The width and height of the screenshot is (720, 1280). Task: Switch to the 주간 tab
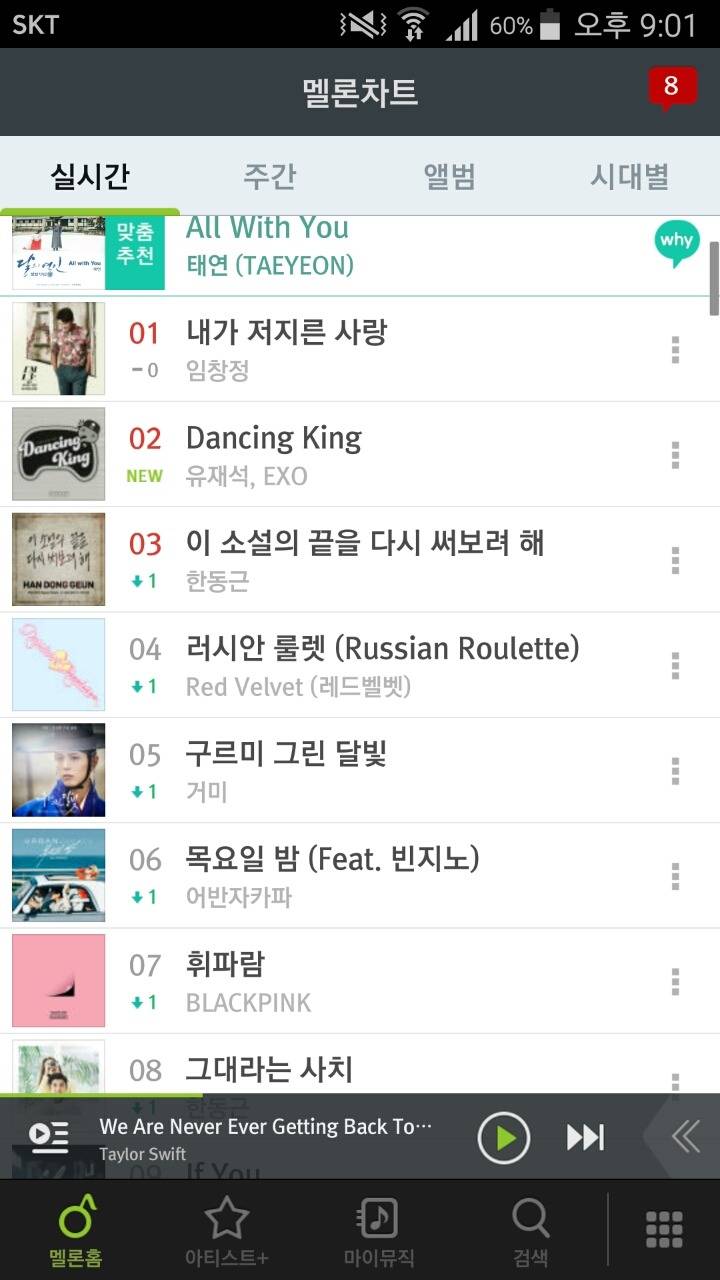(269, 177)
